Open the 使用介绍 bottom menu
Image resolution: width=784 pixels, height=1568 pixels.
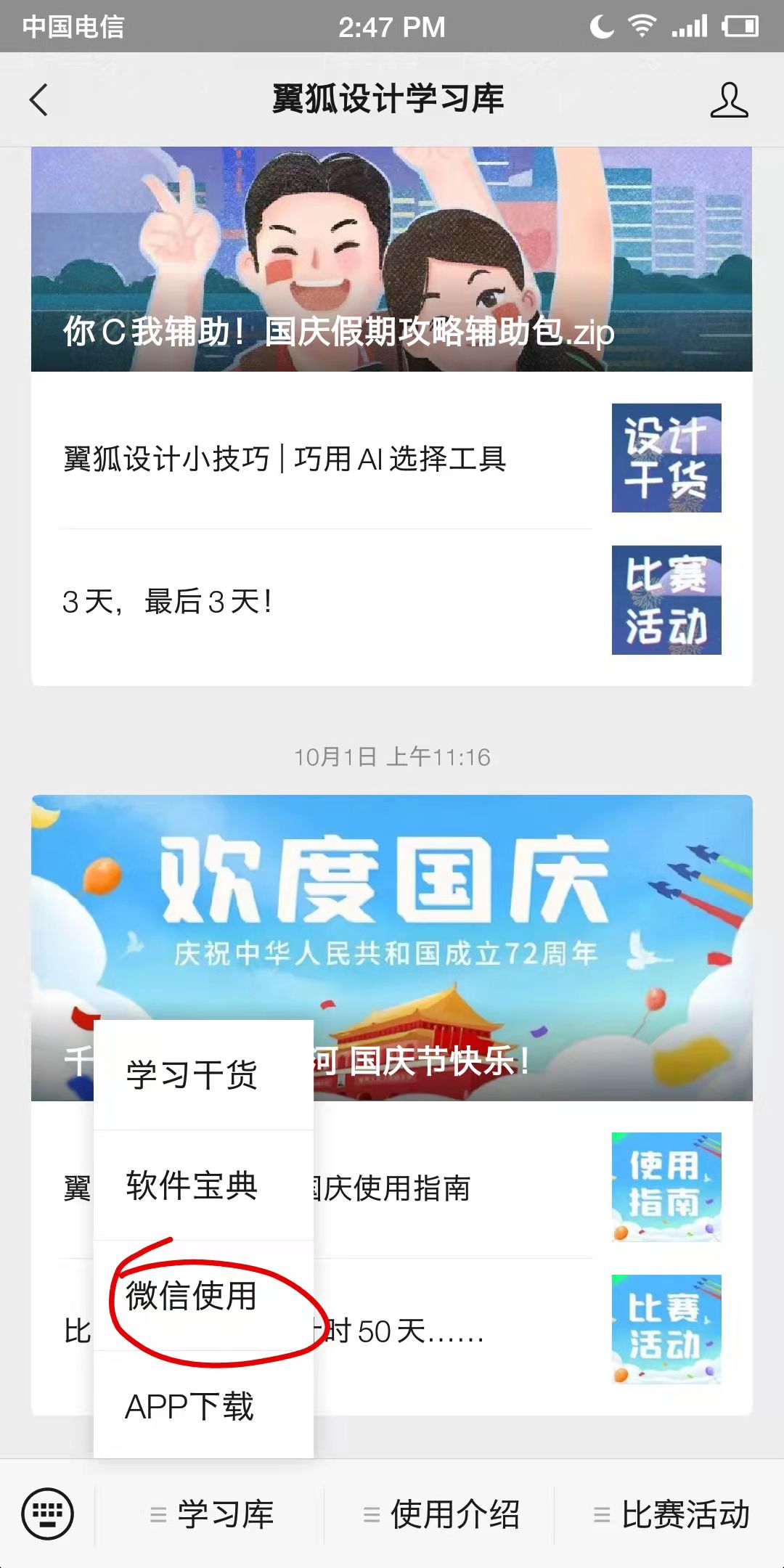[x=441, y=1514]
